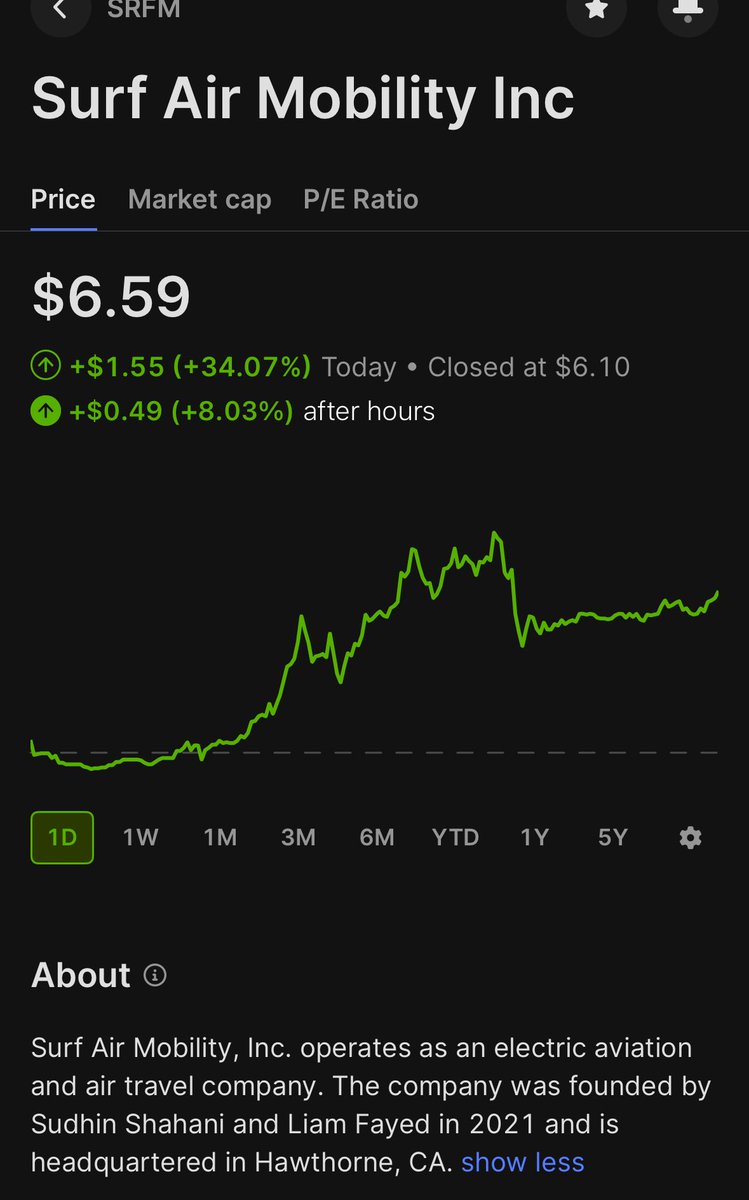The width and height of the screenshot is (749, 1200).
Task: View the 5Y chart range
Action: pos(613,837)
